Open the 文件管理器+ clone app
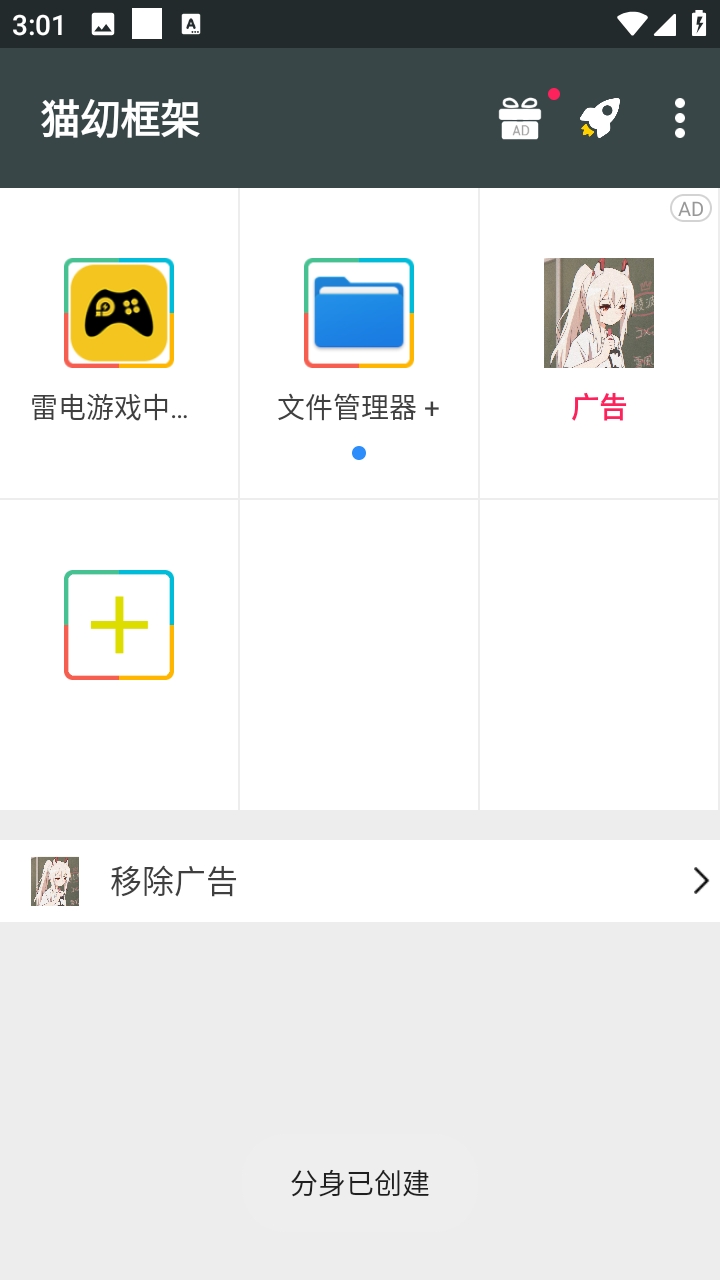This screenshot has height=1280, width=720. 358,313
